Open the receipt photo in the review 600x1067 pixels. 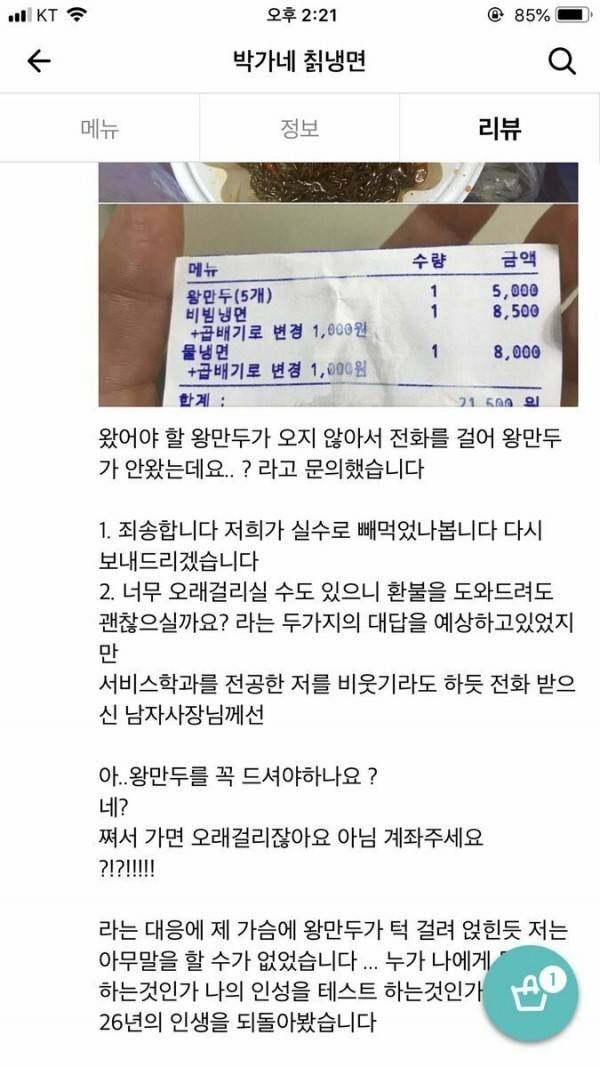point(338,306)
